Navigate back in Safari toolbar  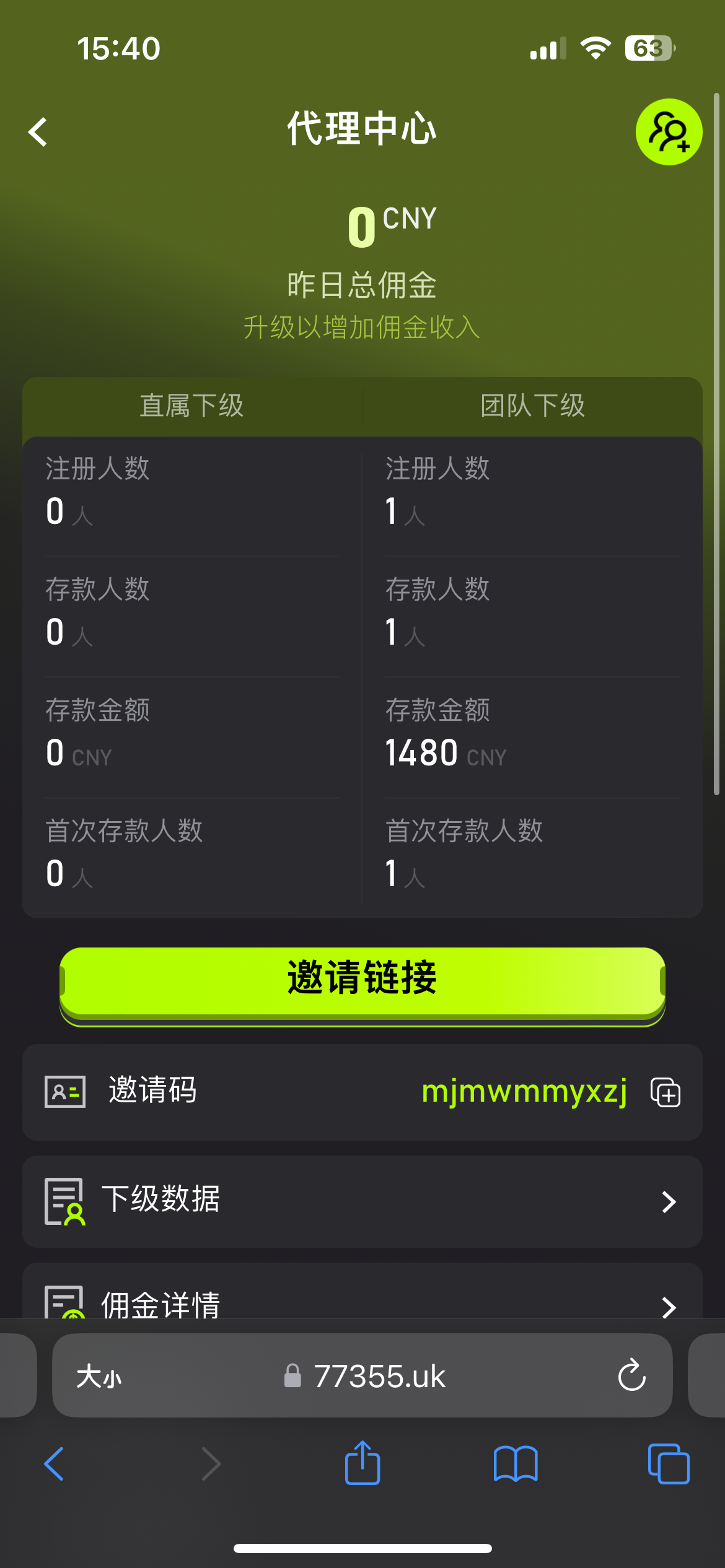(x=55, y=1463)
